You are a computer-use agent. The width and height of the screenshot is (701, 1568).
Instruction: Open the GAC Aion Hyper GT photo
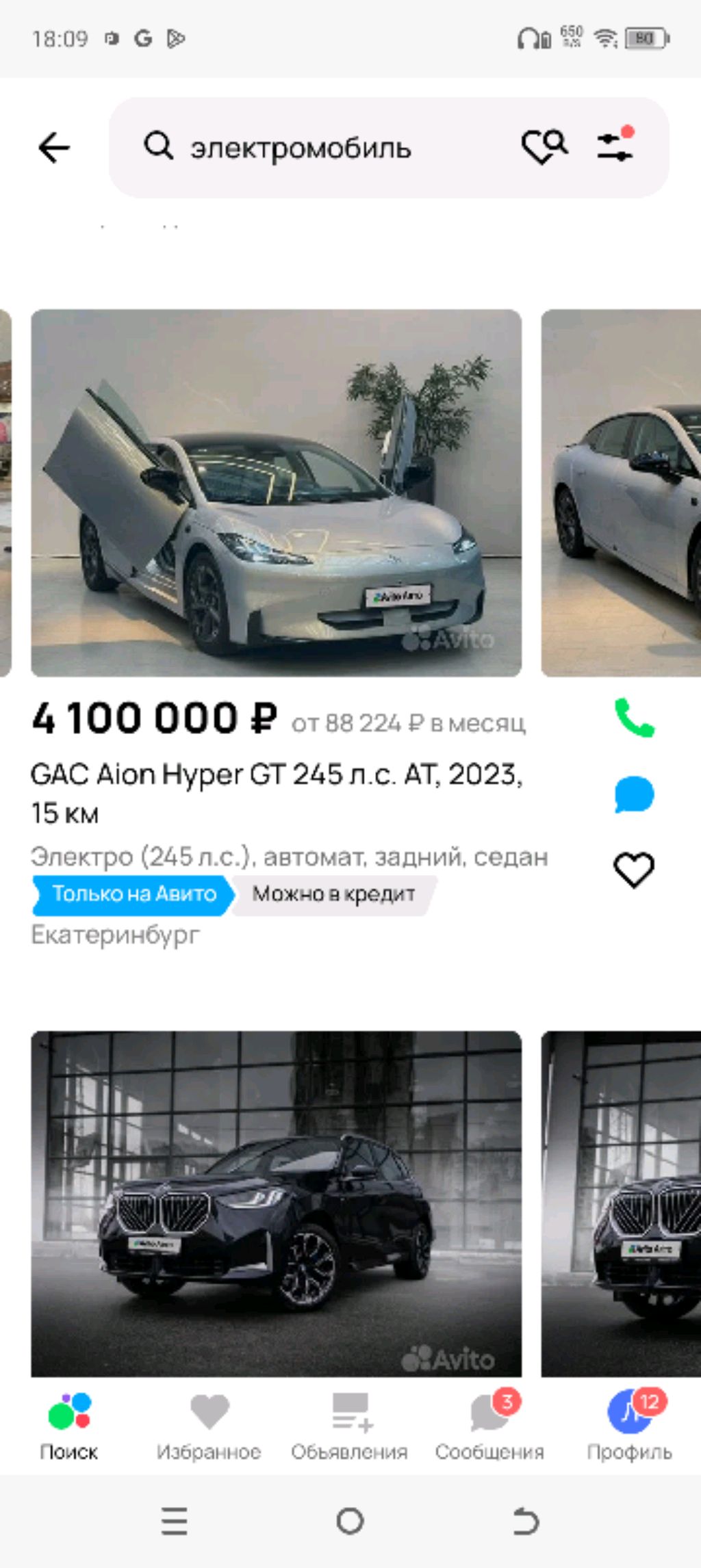[x=276, y=493]
